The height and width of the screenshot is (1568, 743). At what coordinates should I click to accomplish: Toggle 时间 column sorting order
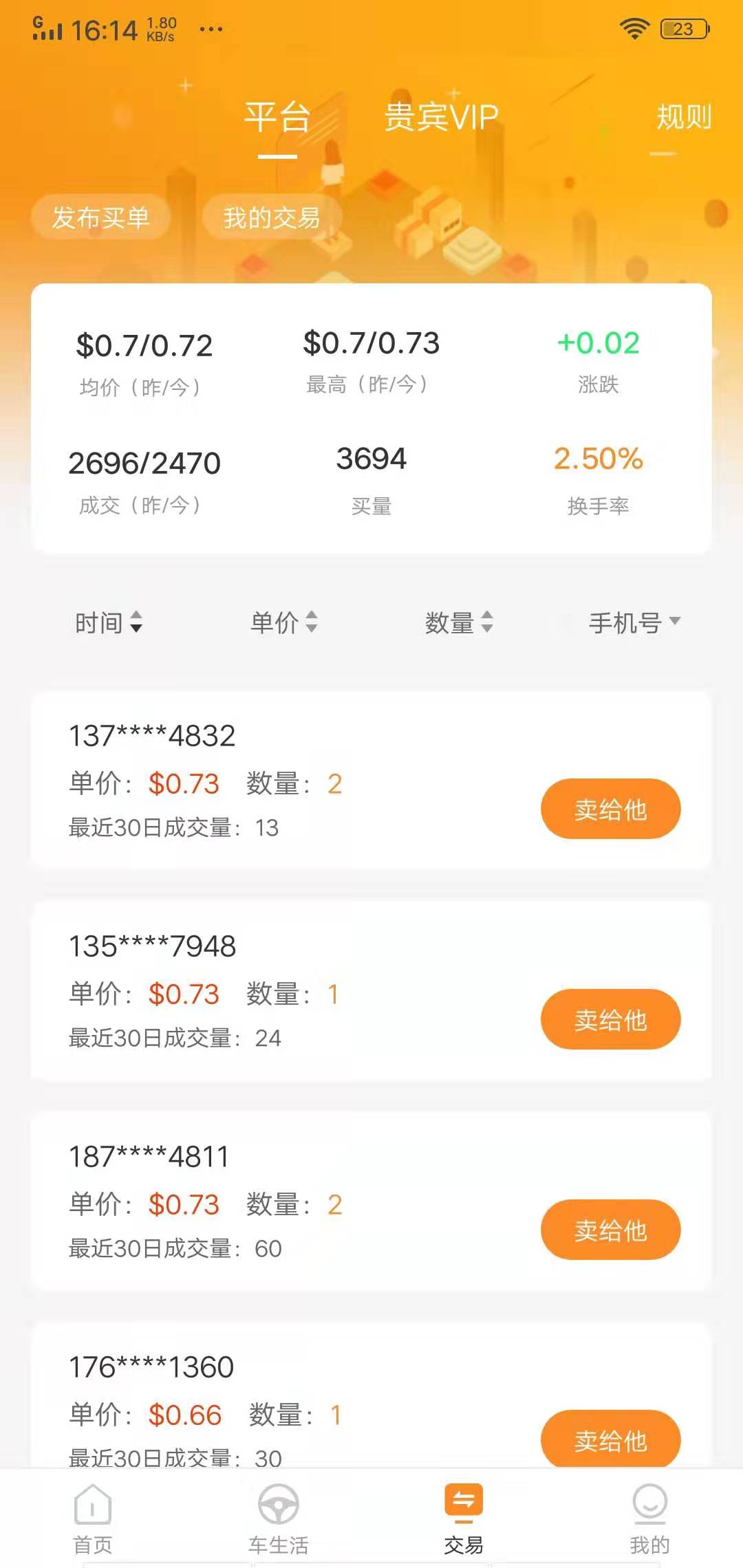coord(108,623)
